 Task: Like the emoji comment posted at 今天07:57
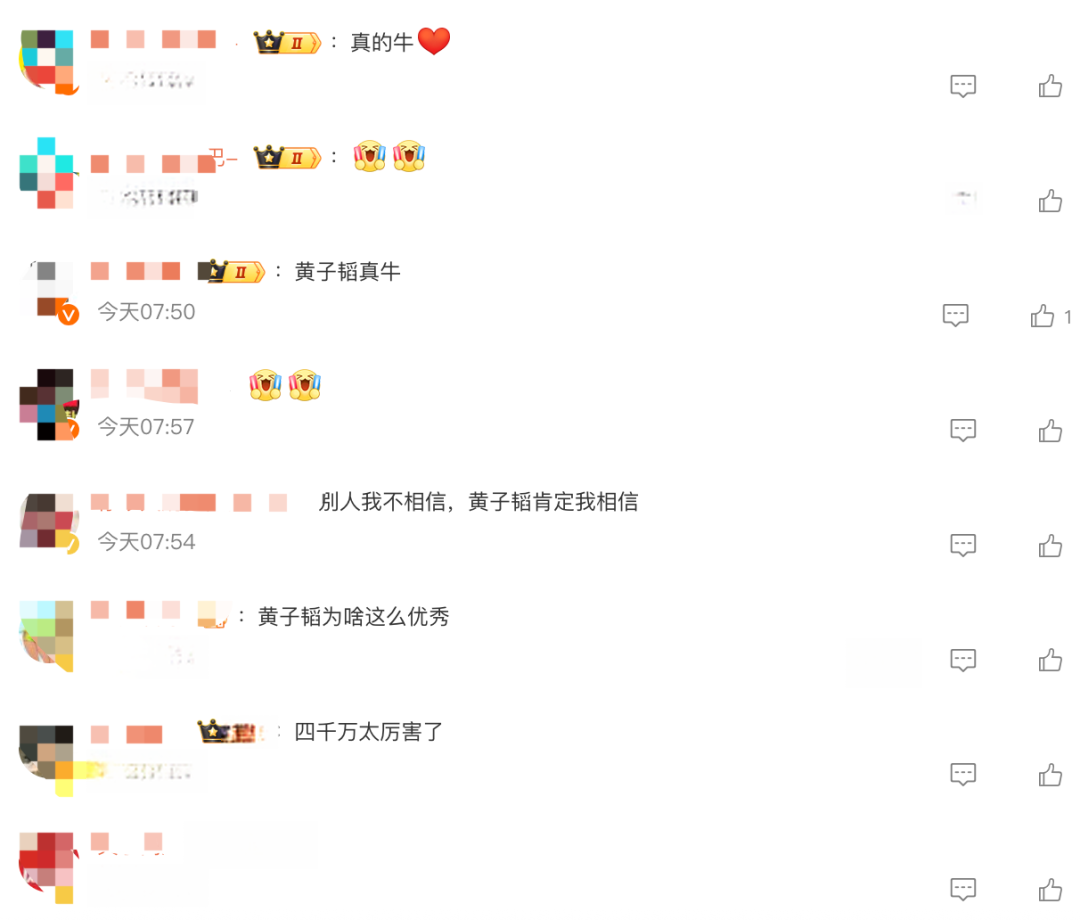(x=1050, y=431)
